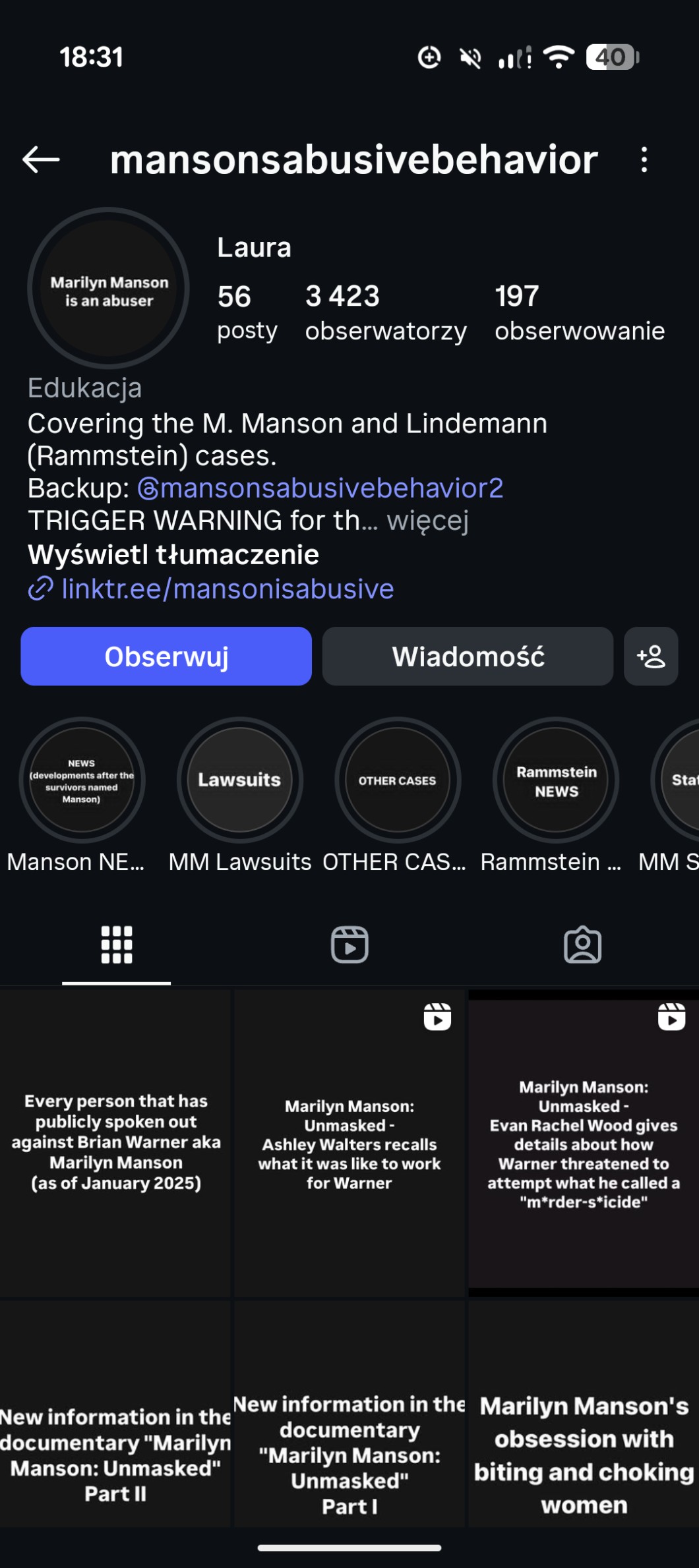
Task: Open the Ashley Walters reel
Action: 349,1144
